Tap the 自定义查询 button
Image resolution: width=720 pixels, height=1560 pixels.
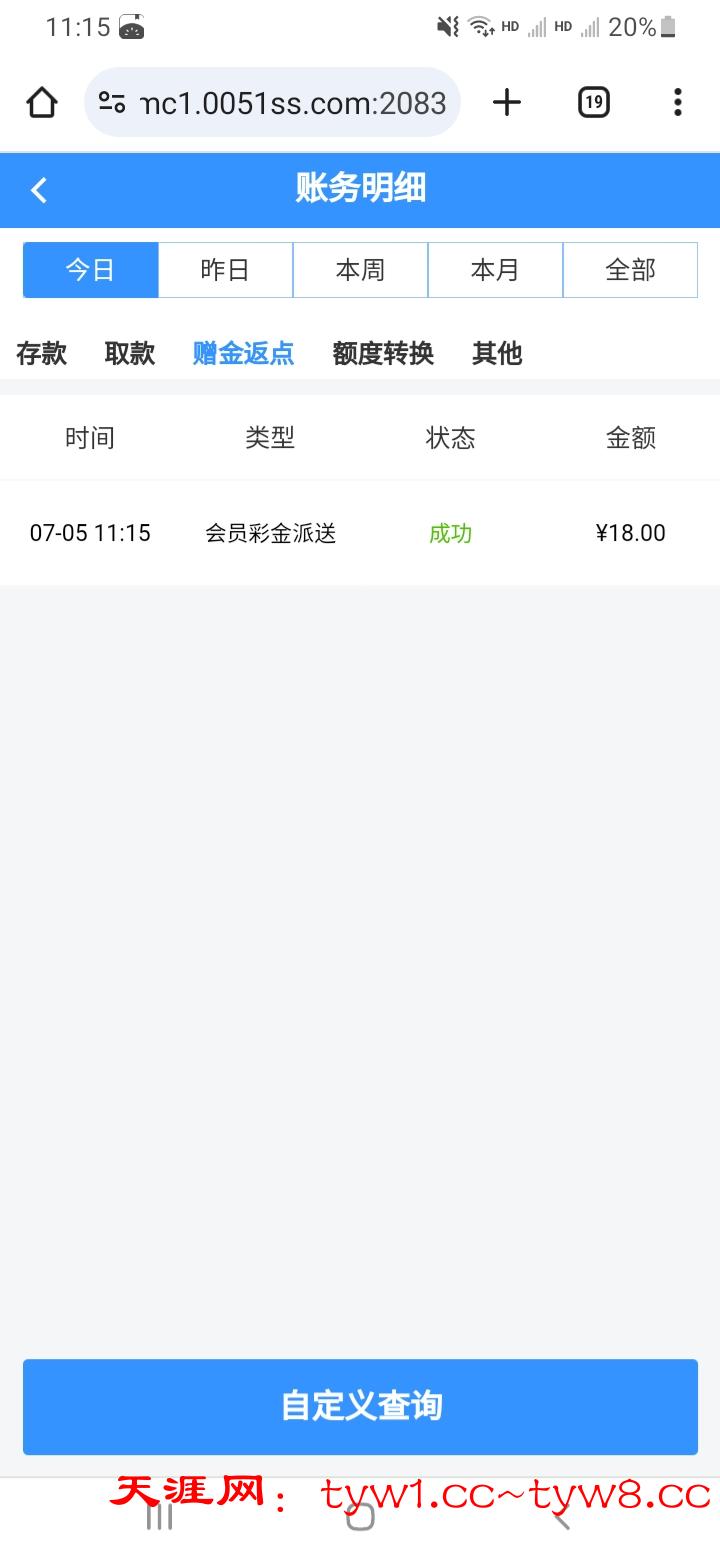tap(360, 1406)
